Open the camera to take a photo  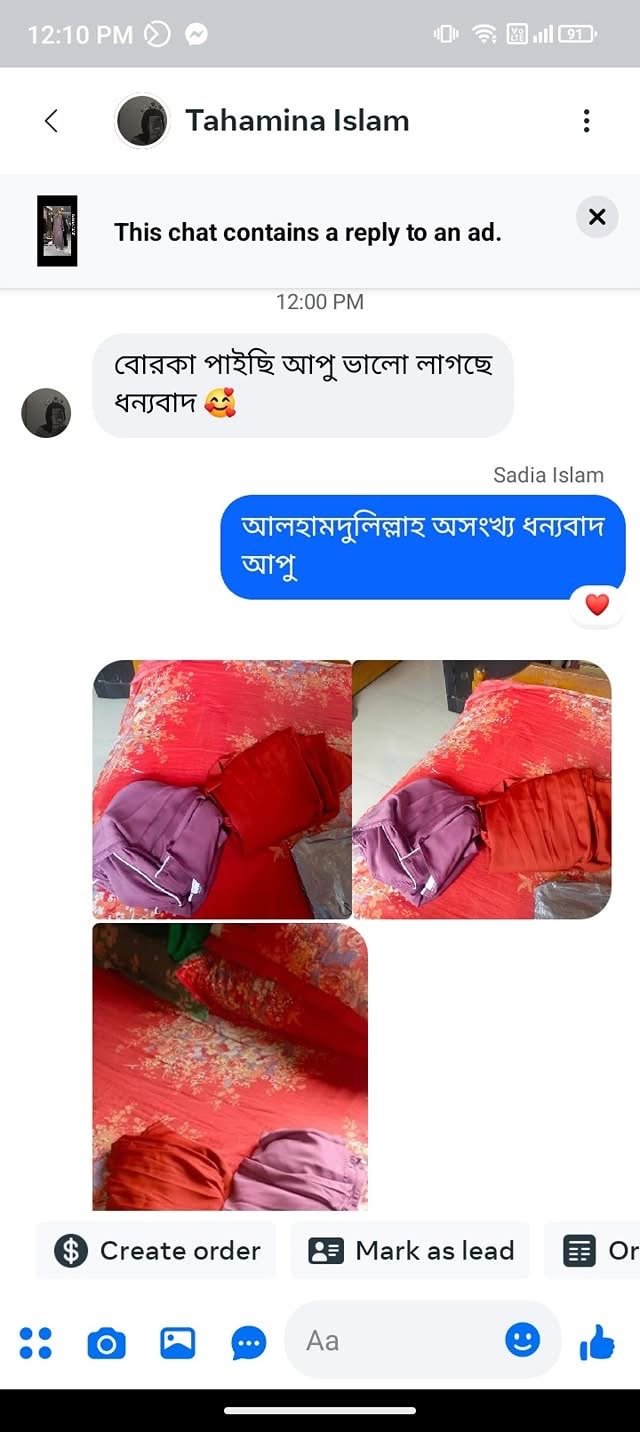[107, 1343]
